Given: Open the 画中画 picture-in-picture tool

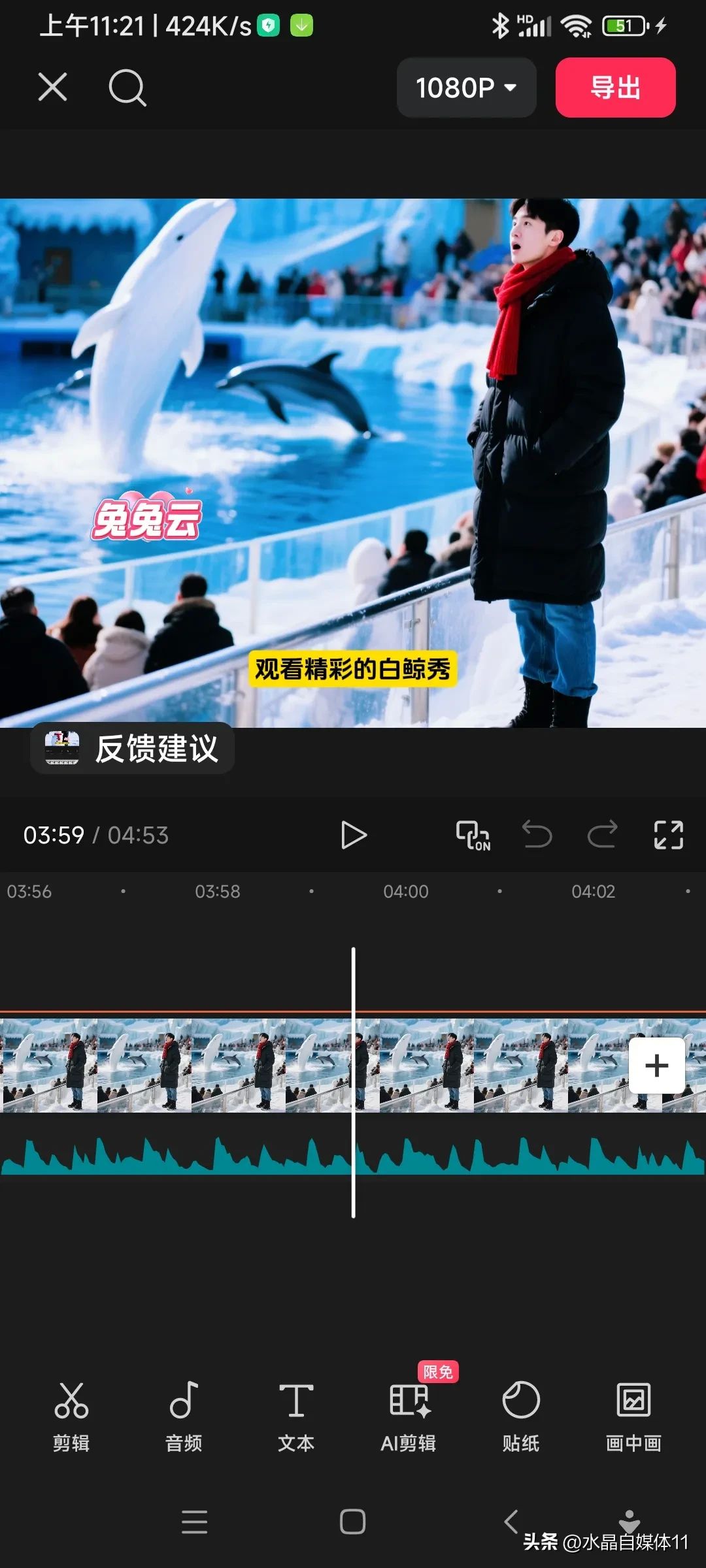Looking at the screenshot, I should coord(633,1416).
